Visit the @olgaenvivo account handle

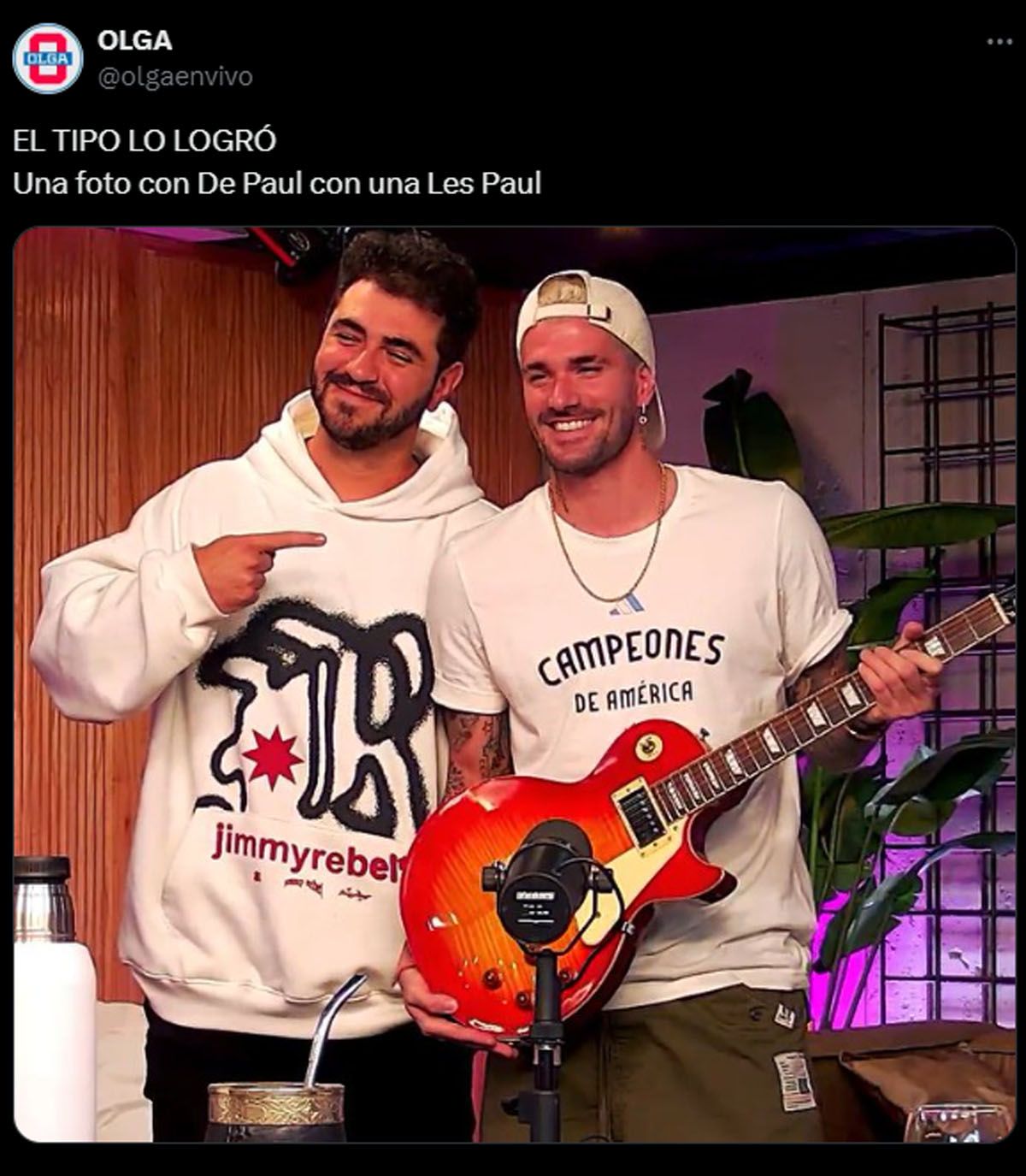[x=175, y=77]
